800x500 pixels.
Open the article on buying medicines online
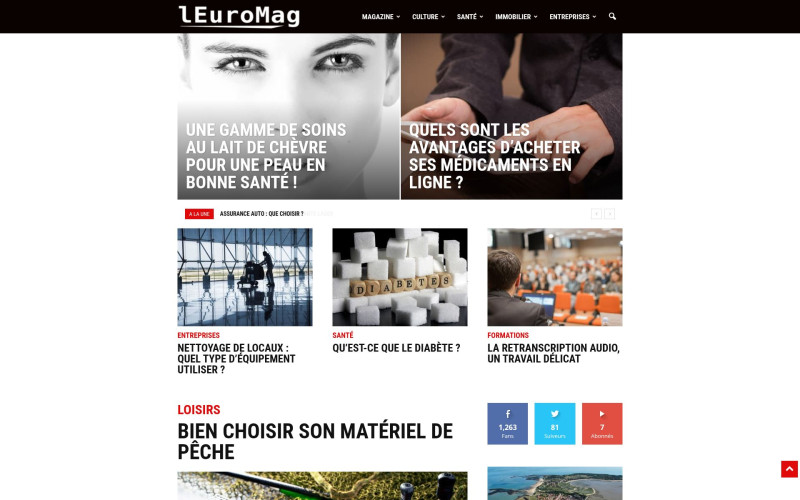tap(494, 156)
